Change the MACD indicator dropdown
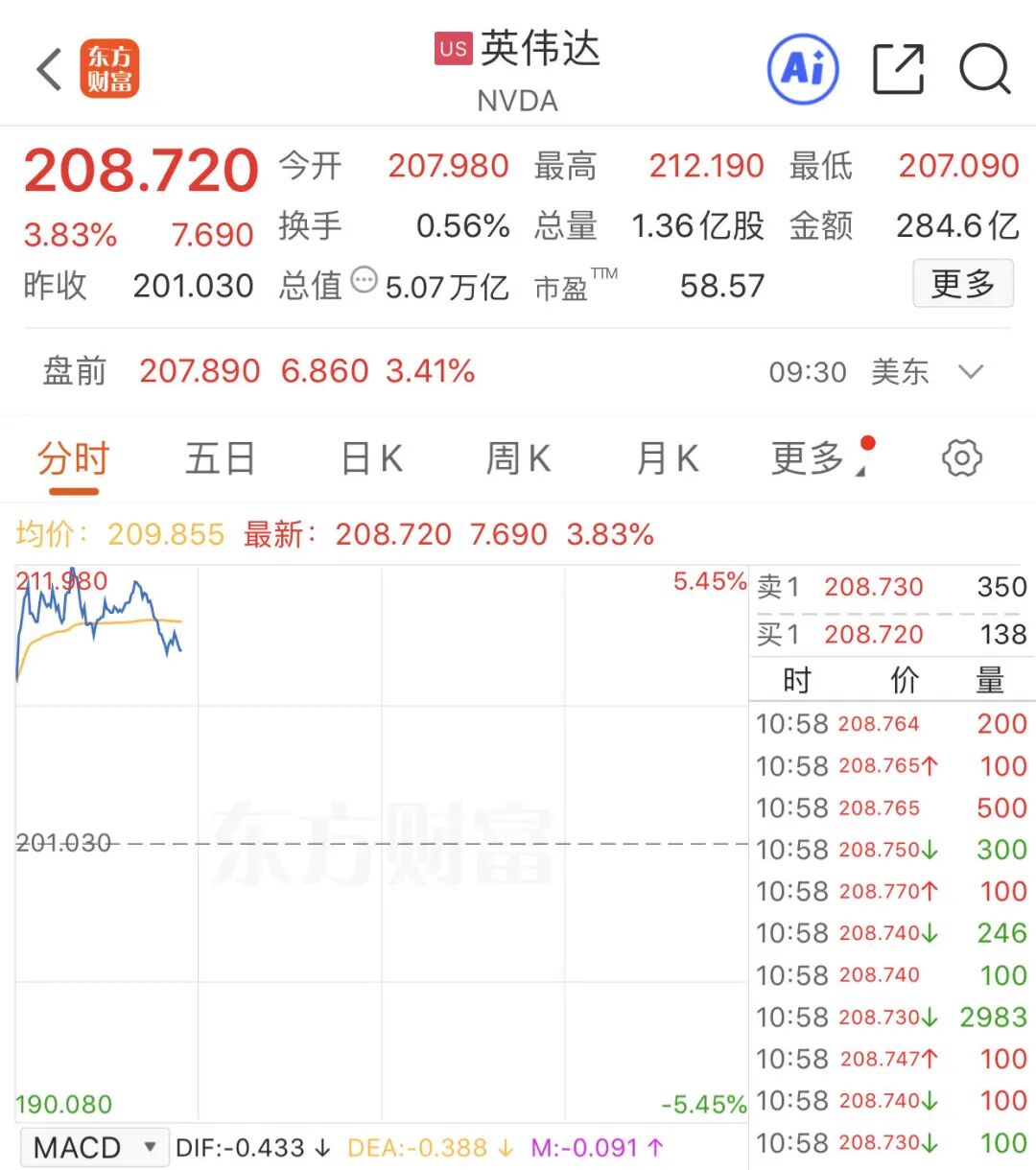The width and height of the screenshot is (1036, 1170). [94, 1148]
